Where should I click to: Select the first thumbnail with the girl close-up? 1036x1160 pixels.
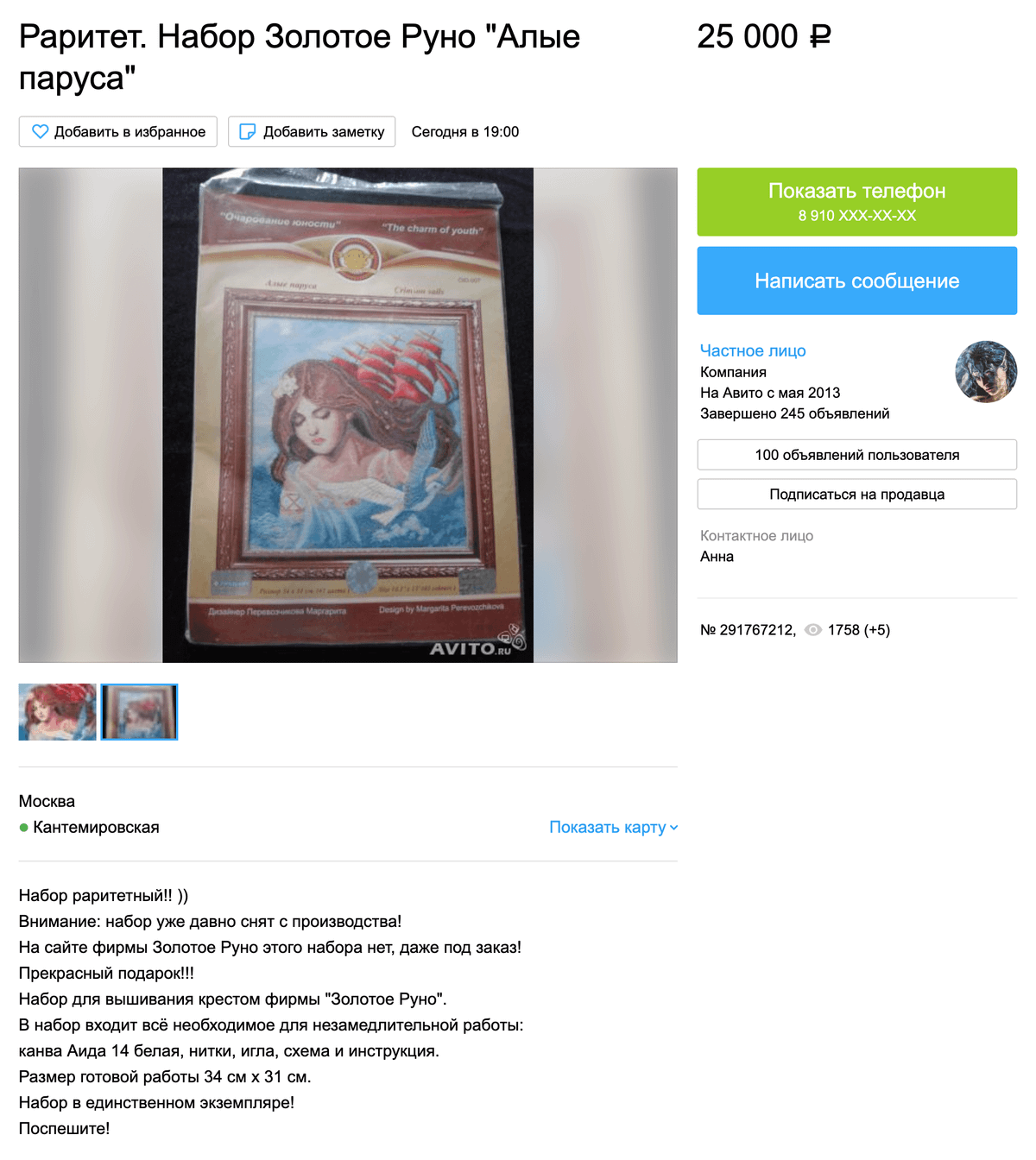click(57, 712)
